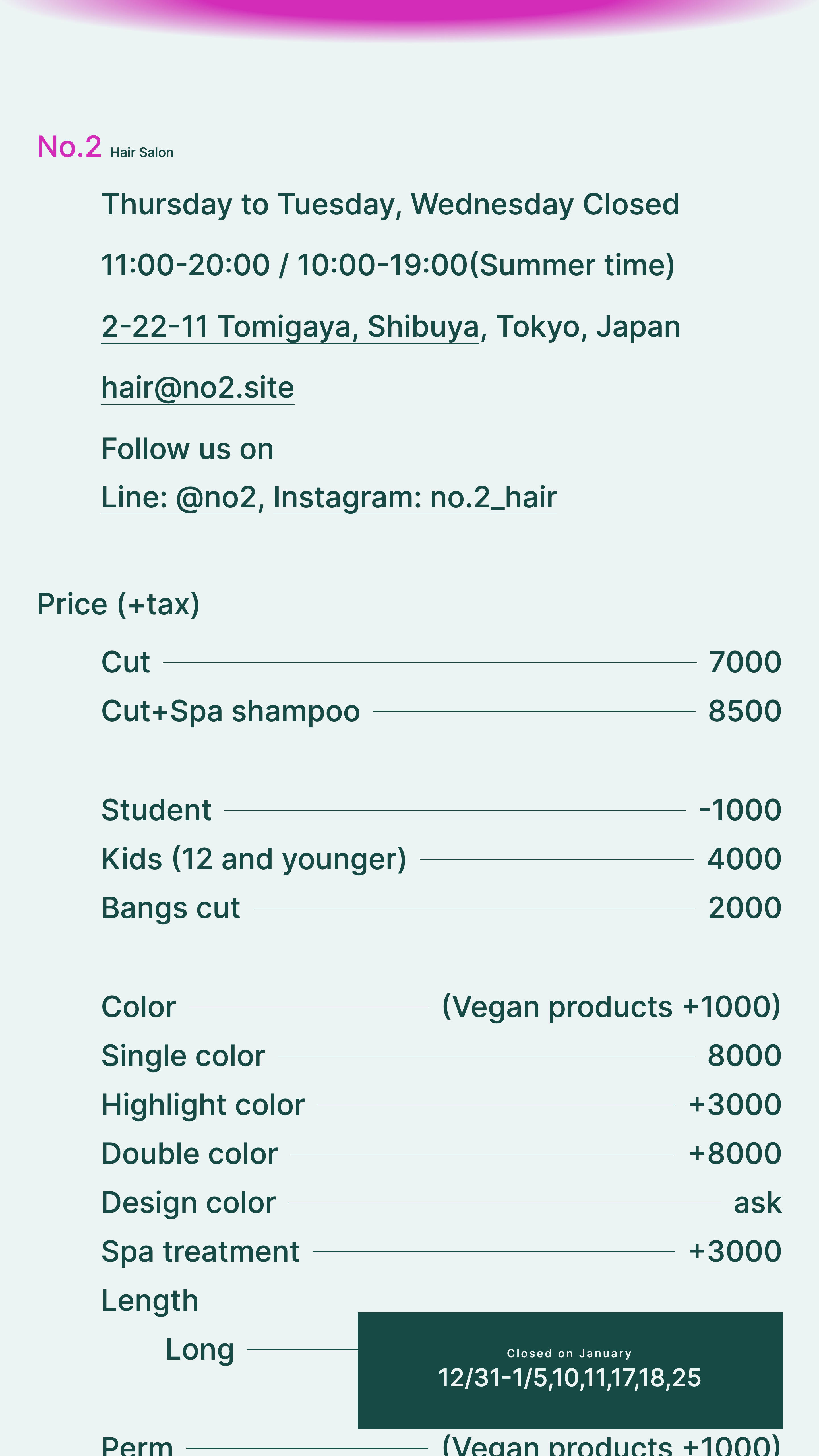
Task: Tap the hair@no2.site email link
Action: point(197,388)
